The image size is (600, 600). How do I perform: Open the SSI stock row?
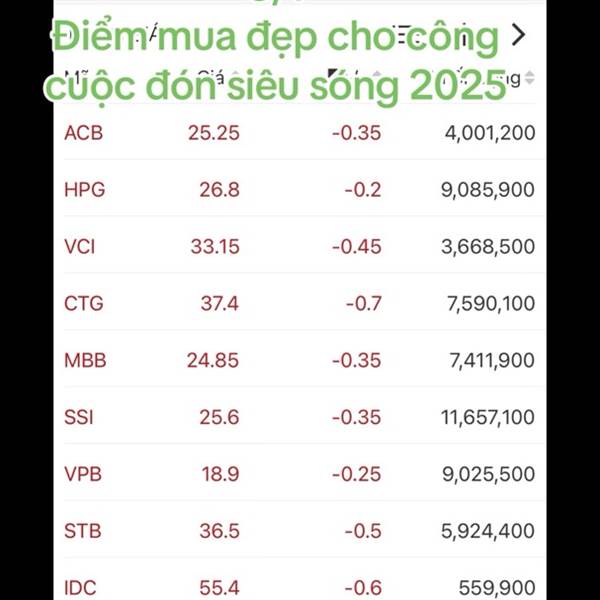click(x=300, y=417)
